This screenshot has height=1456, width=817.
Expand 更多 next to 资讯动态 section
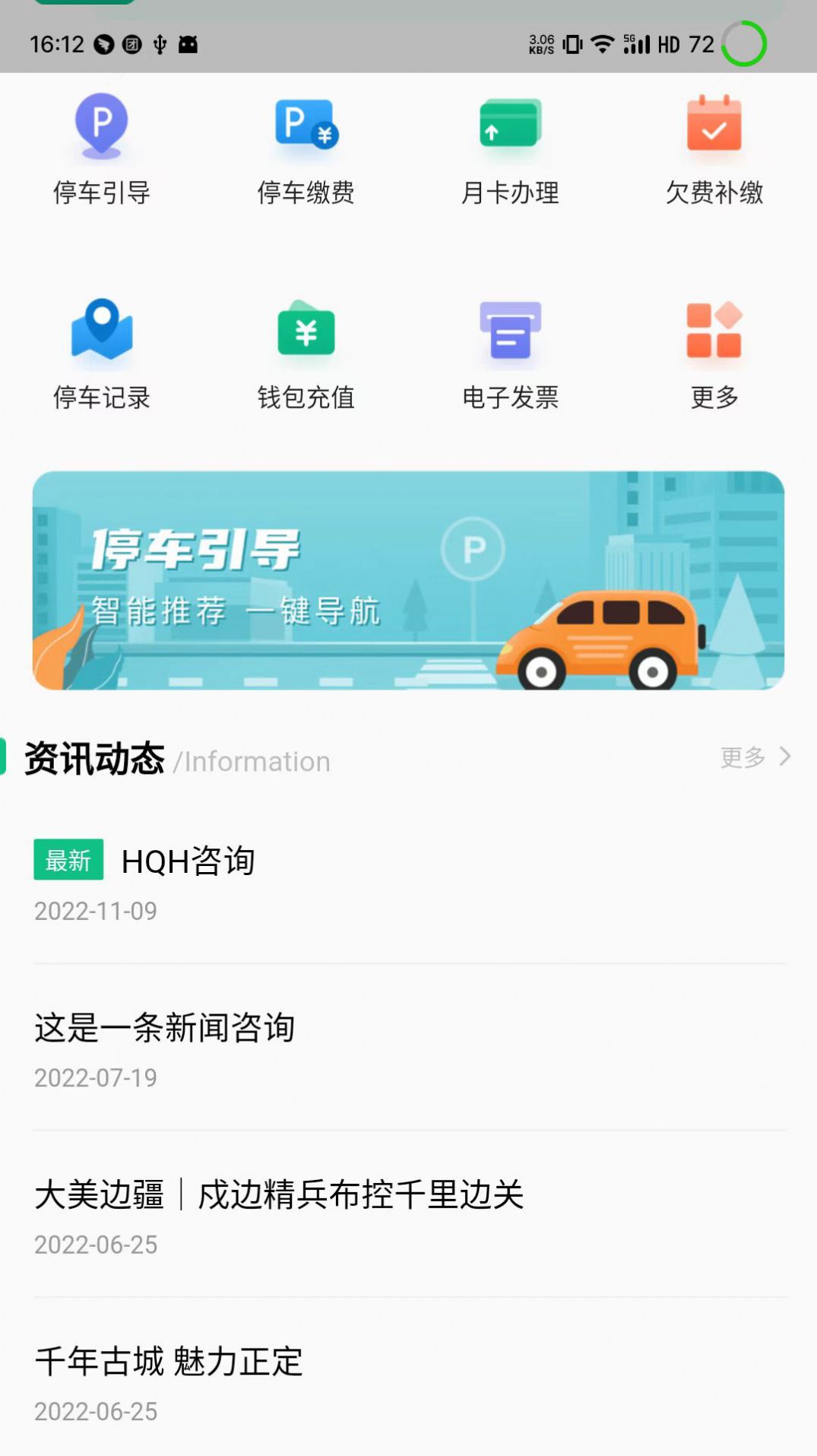[752, 757]
